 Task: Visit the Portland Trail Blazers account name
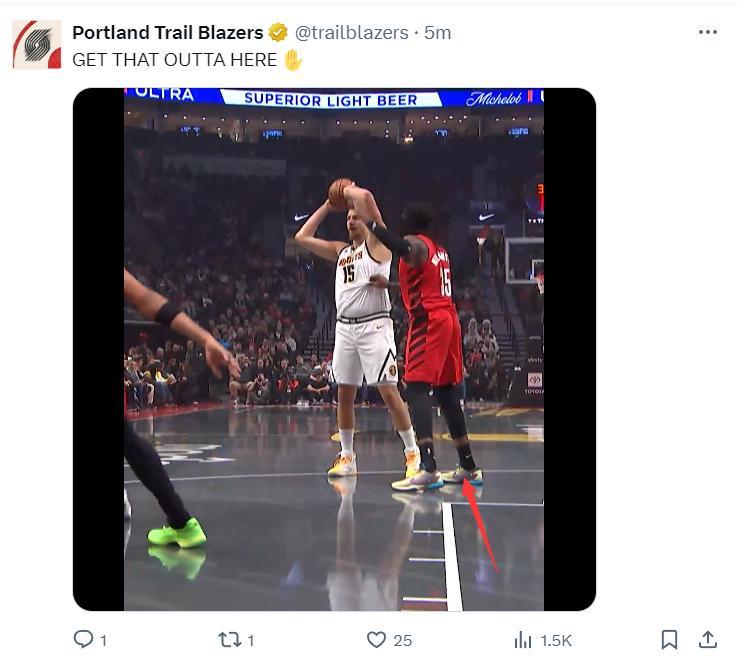tap(167, 32)
